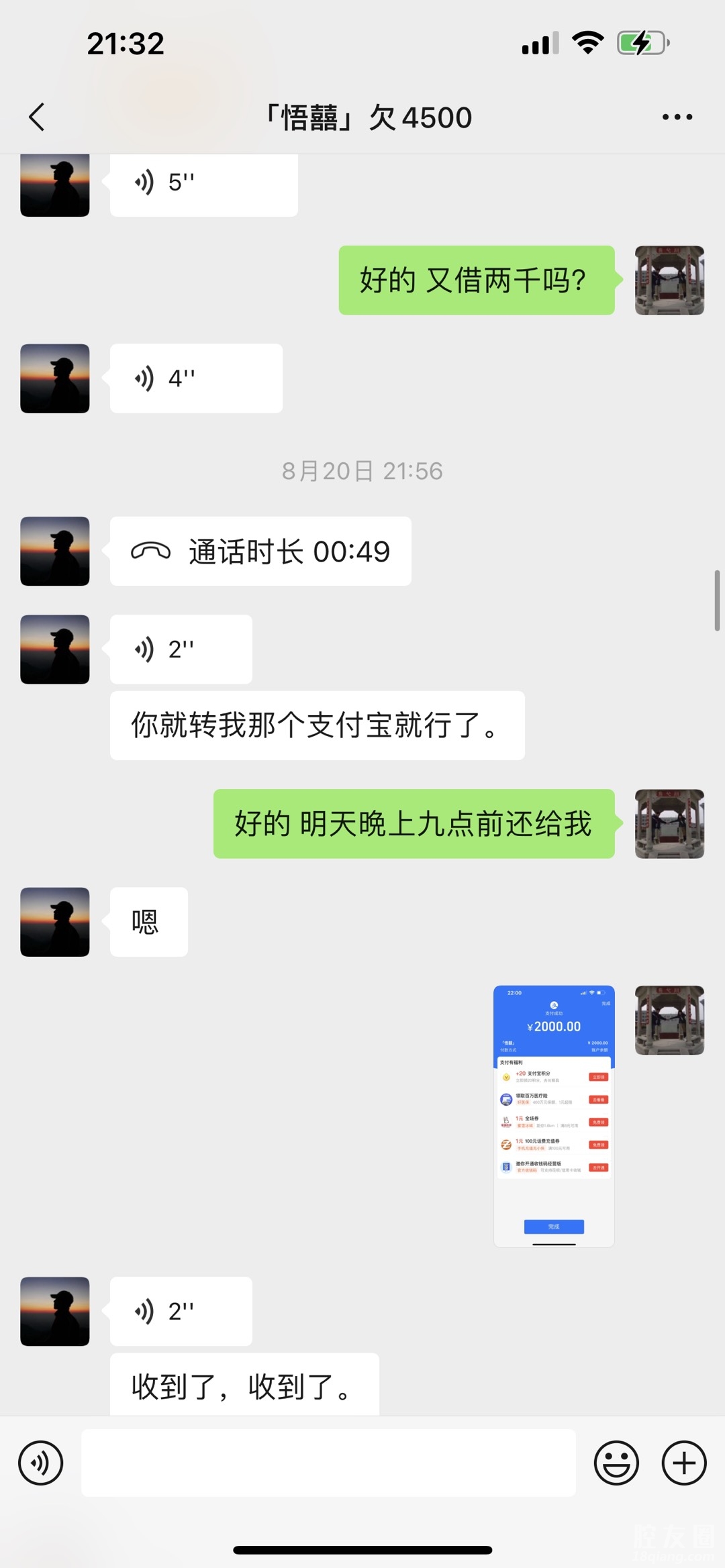Open the emoji sticker panel
The width and height of the screenshot is (725, 1568).
[x=616, y=1463]
